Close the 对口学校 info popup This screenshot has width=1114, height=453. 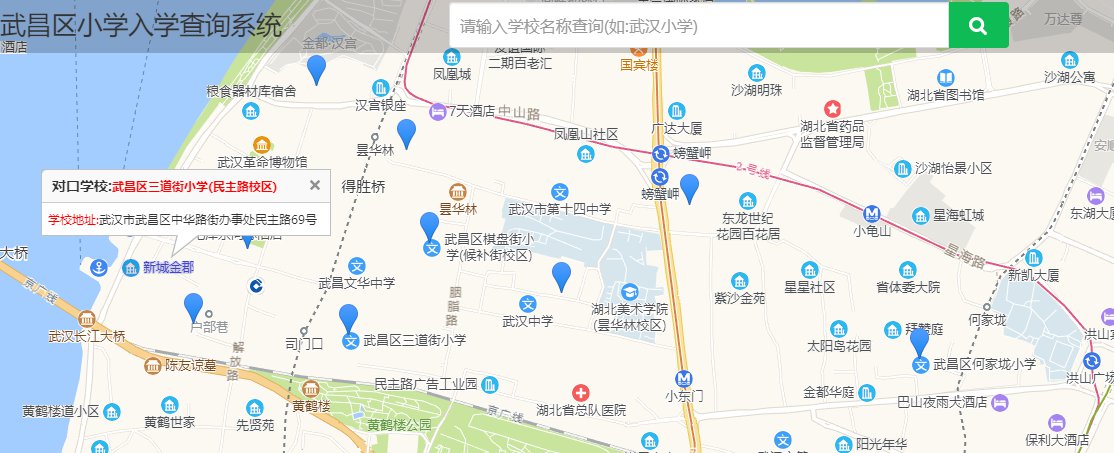(314, 185)
